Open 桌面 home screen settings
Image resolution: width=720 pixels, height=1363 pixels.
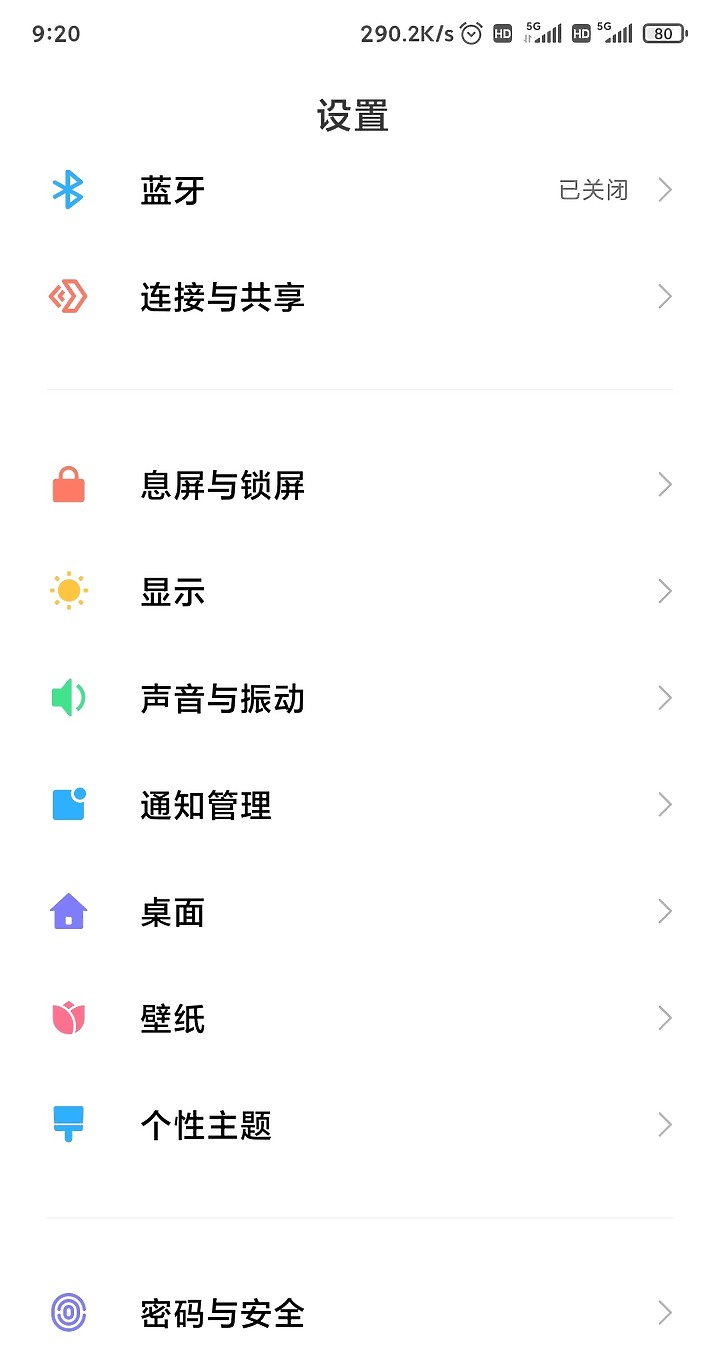[360, 912]
